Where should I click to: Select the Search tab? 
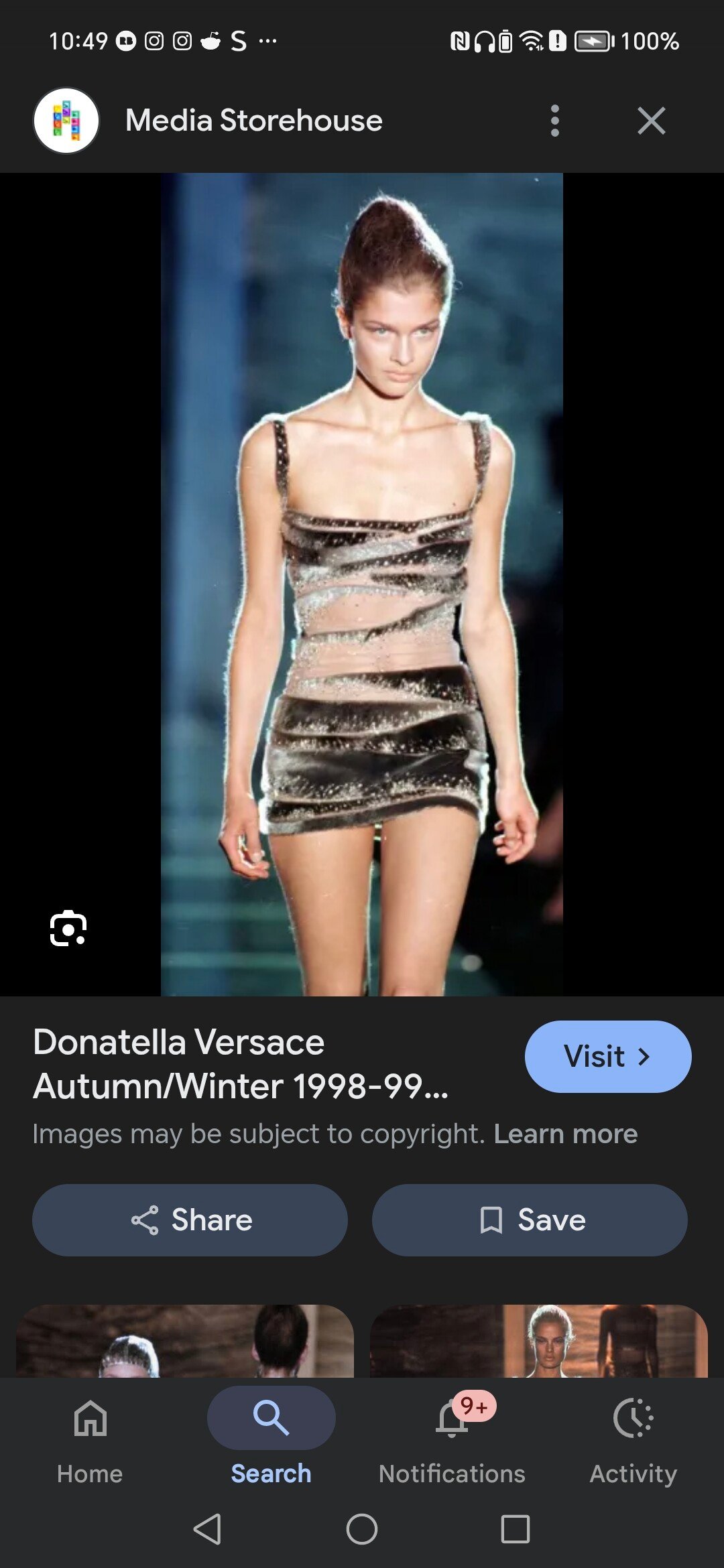(271, 1435)
